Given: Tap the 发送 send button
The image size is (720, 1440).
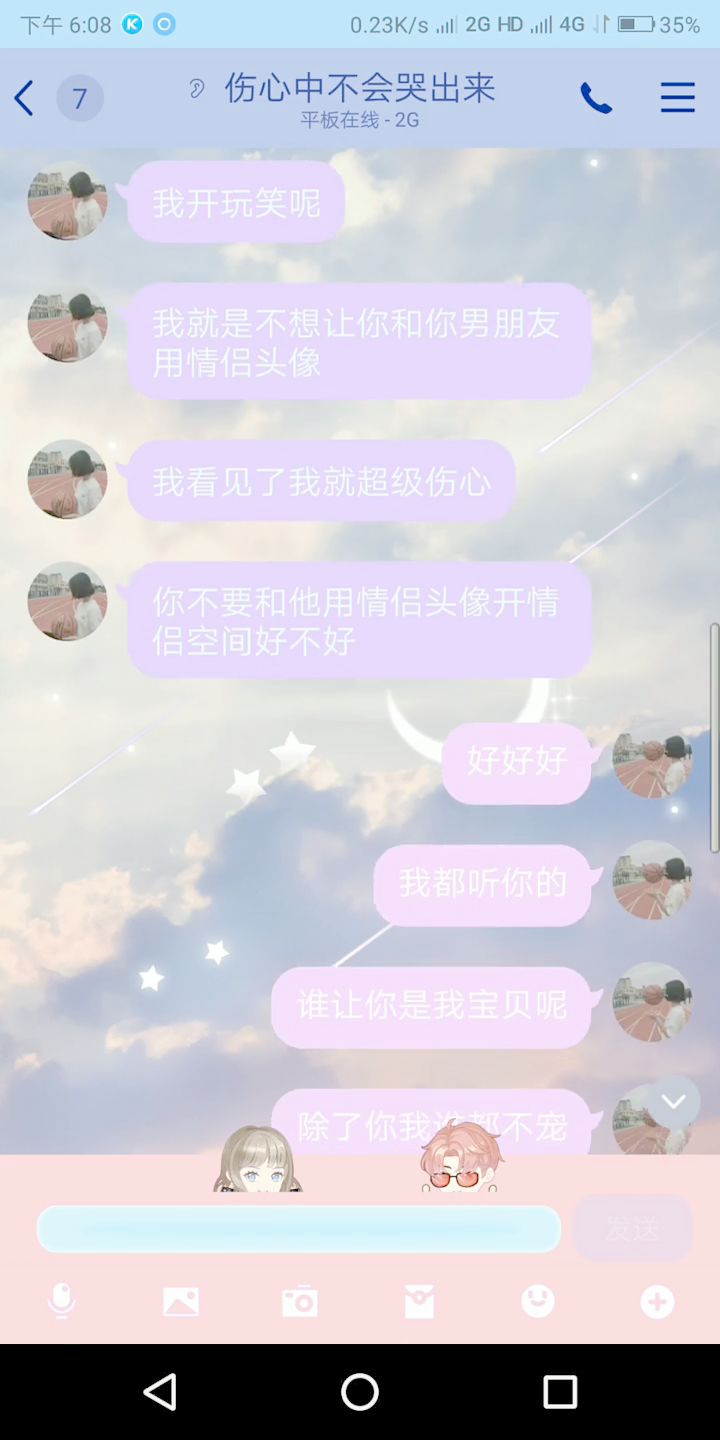Looking at the screenshot, I should (632, 1228).
